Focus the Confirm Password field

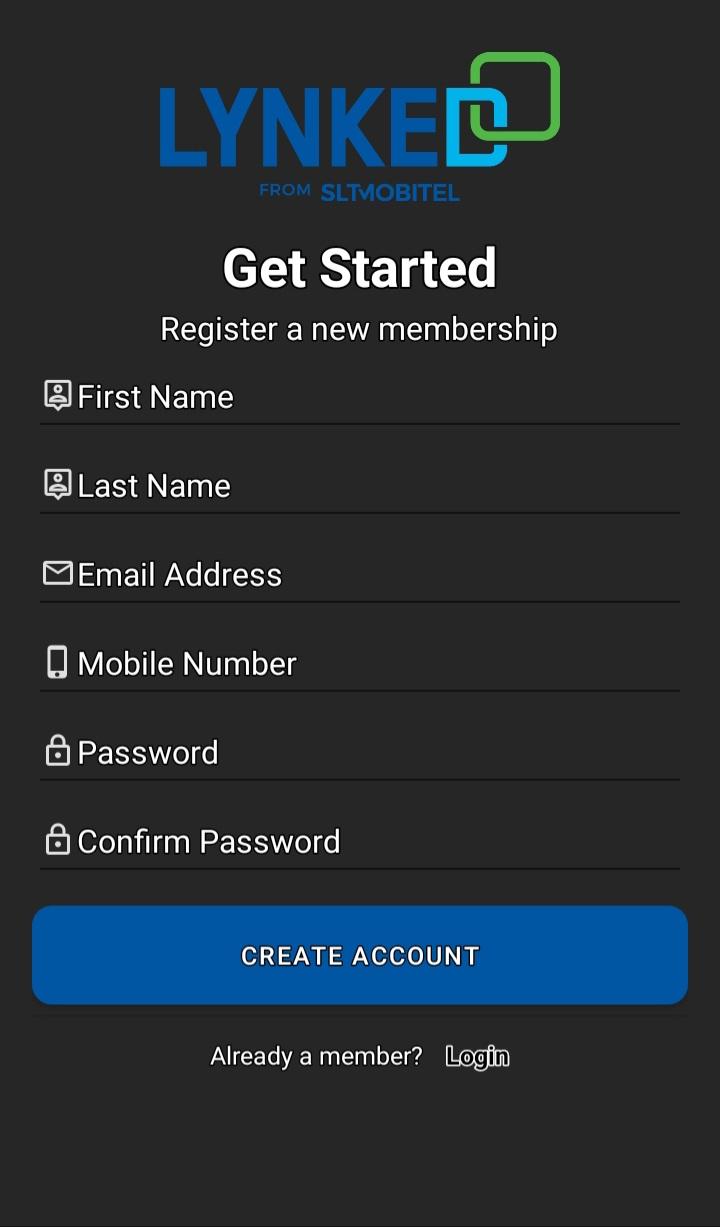tap(360, 842)
